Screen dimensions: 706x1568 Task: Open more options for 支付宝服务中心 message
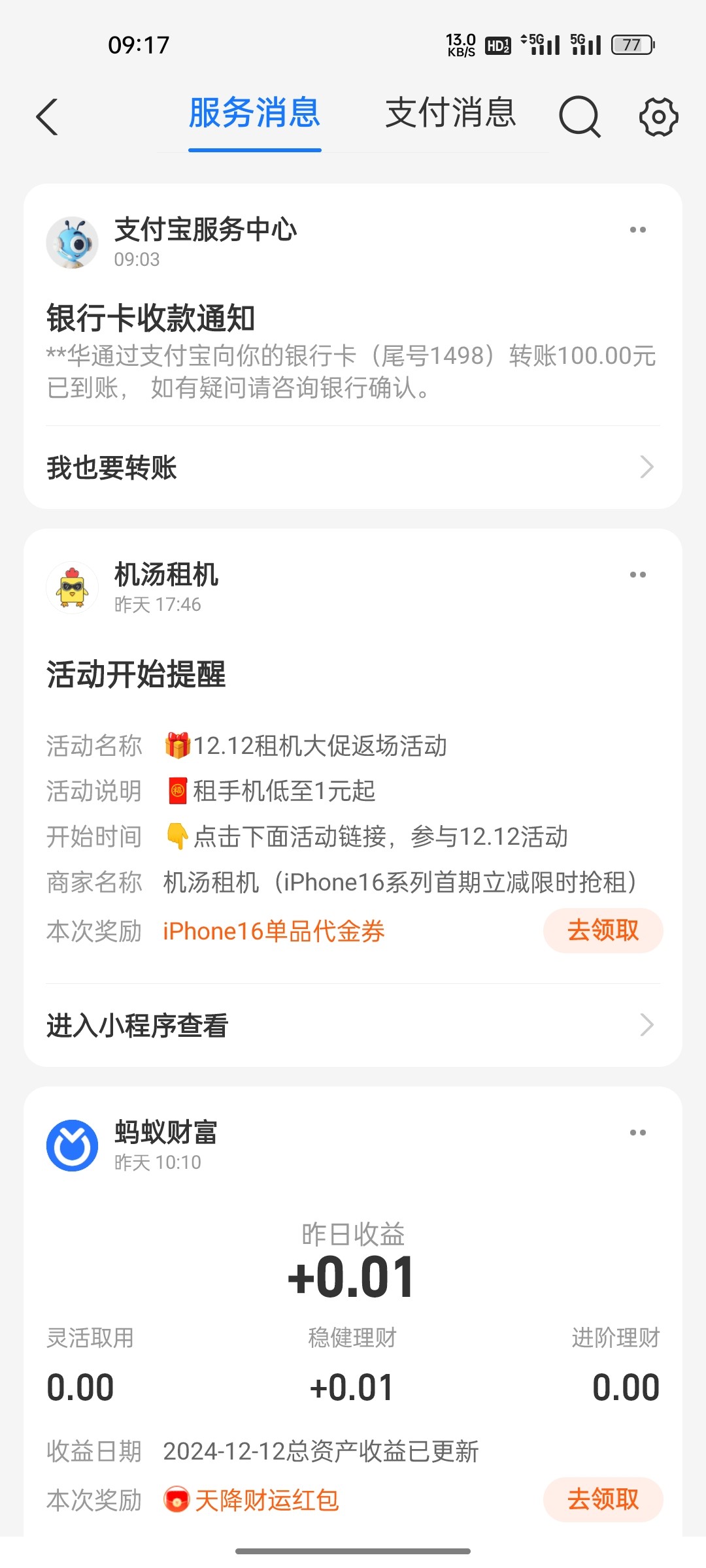637,230
